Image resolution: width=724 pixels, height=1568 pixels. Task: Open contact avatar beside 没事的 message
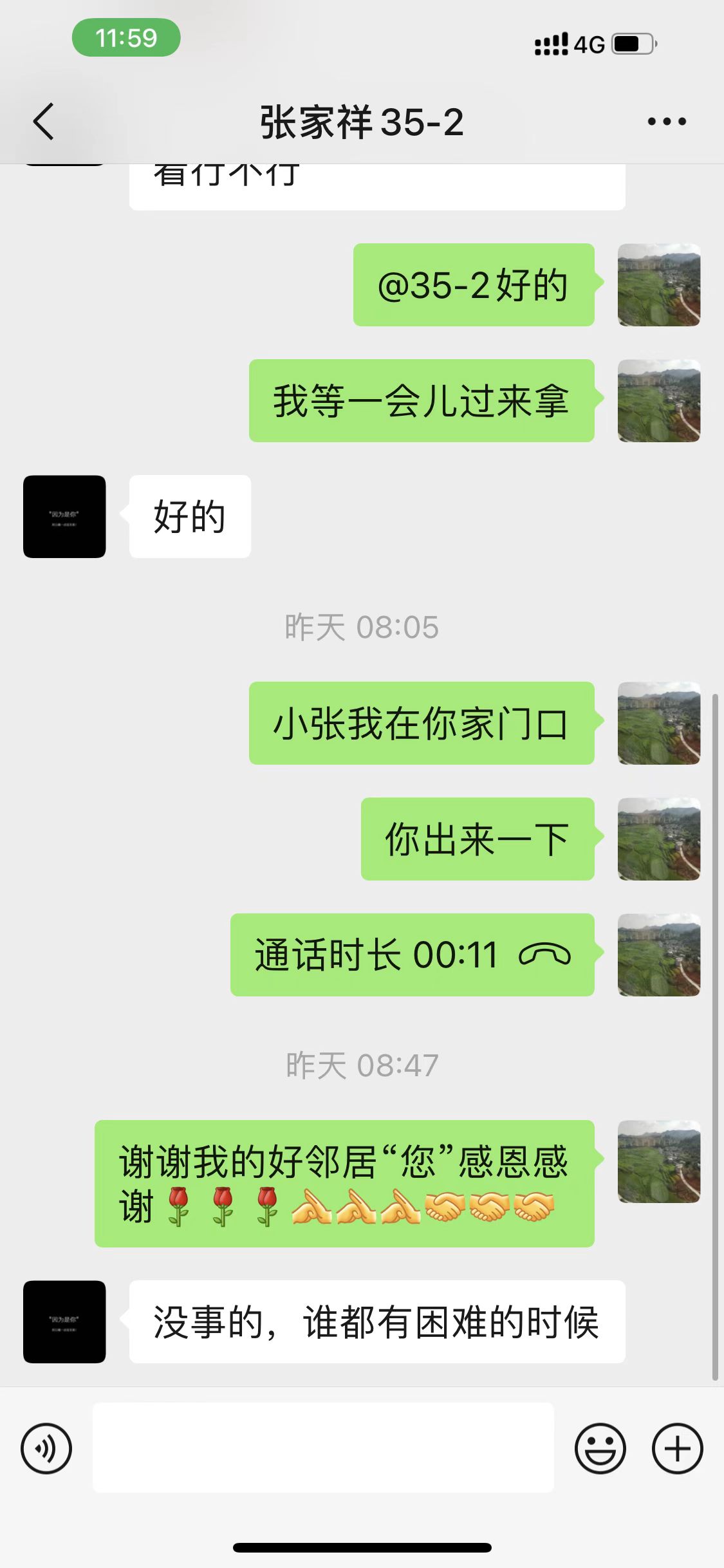pyautogui.click(x=64, y=1321)
